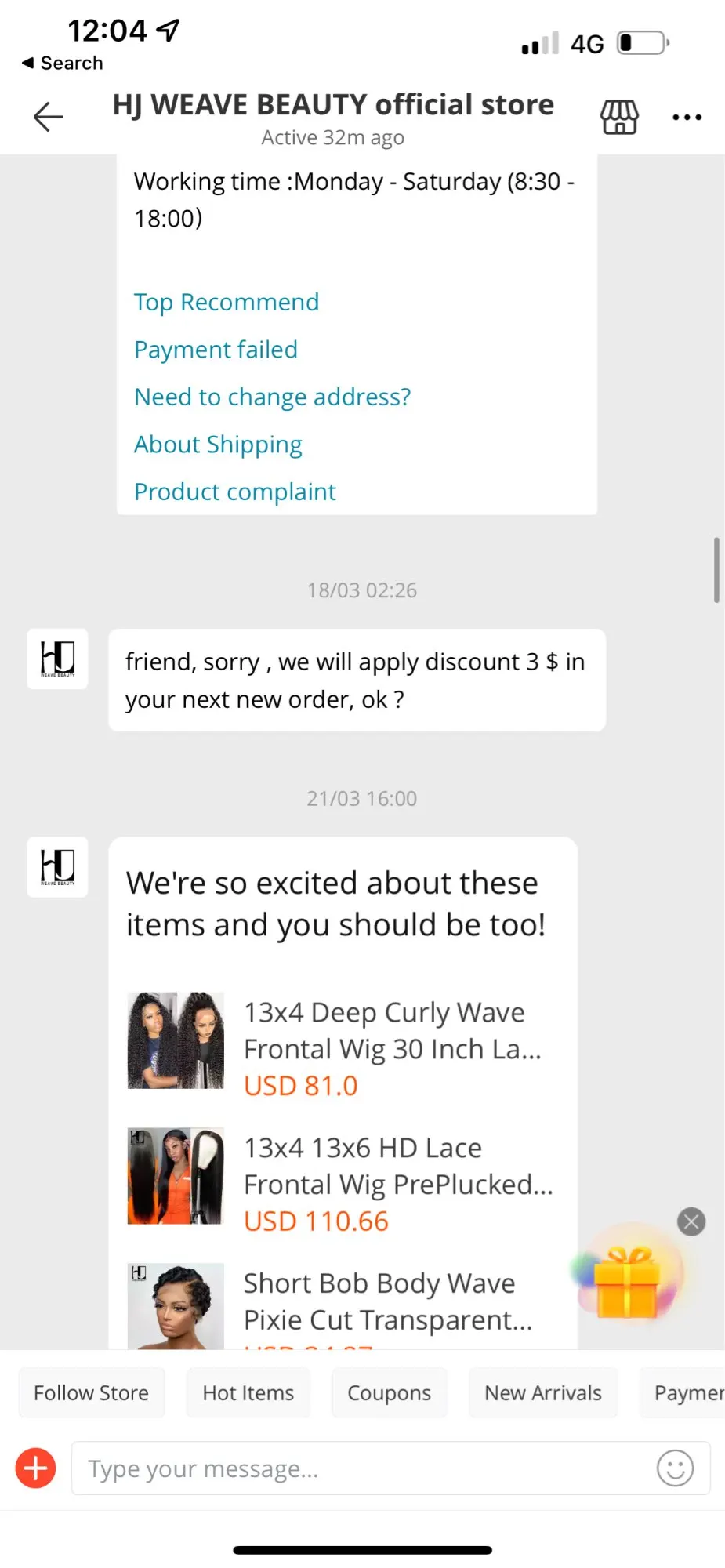This screenshot has height=1568, width=725.
Task: Tap the Follow Store chip
Action: (91, 1392)
